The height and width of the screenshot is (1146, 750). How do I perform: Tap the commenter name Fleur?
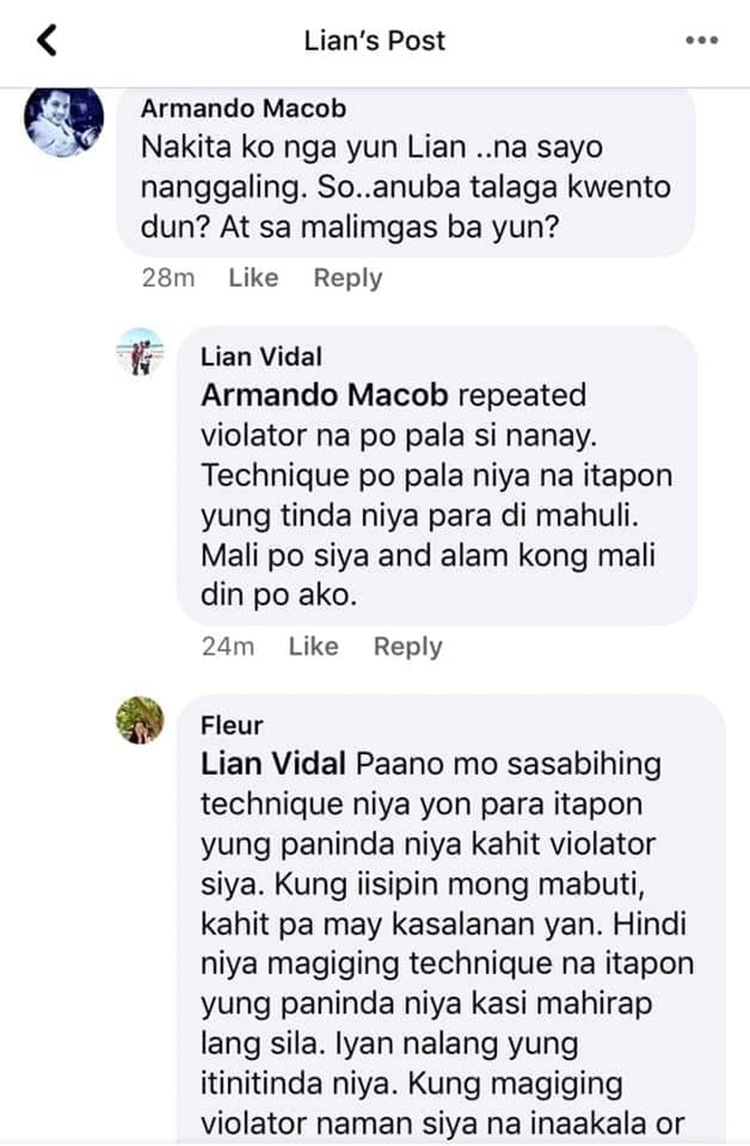[x=231, y=725]
